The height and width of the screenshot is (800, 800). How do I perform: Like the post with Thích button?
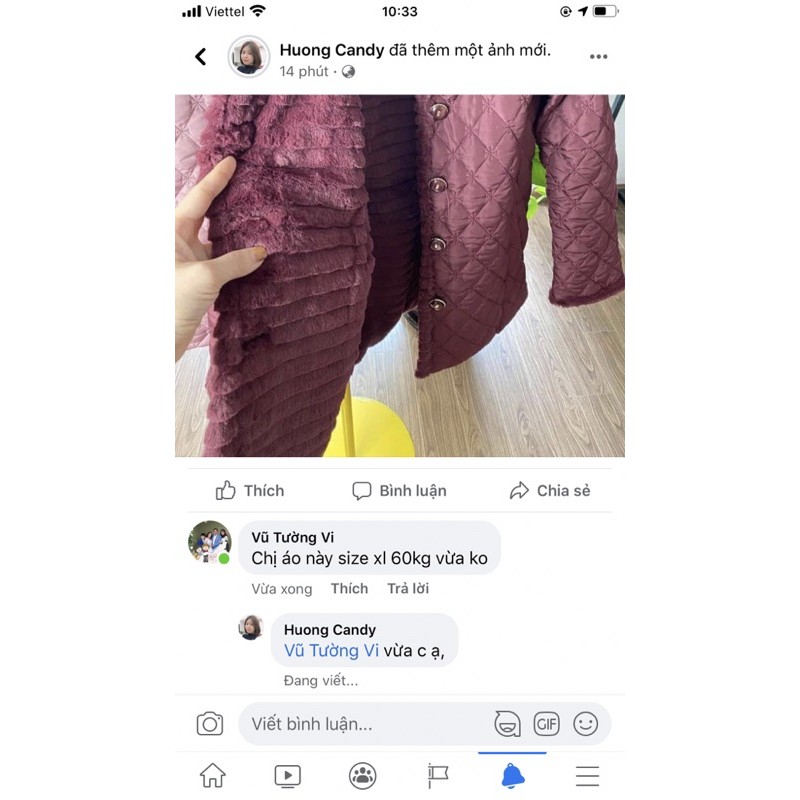[x=250, y=490]
